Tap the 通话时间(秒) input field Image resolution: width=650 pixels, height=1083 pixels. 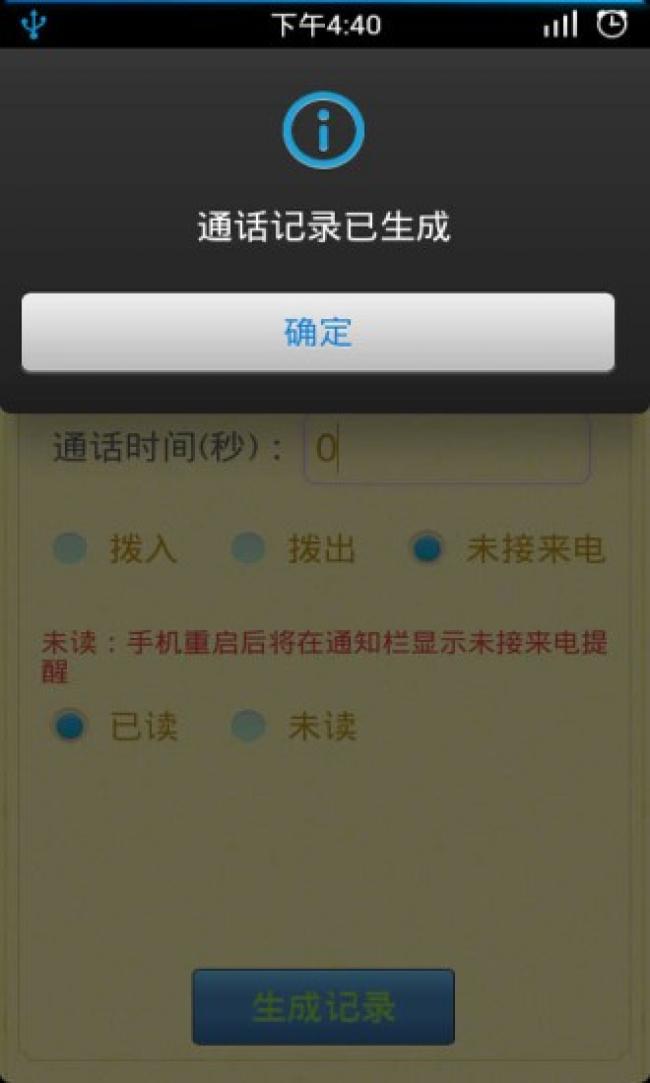[x=446, y=449]
